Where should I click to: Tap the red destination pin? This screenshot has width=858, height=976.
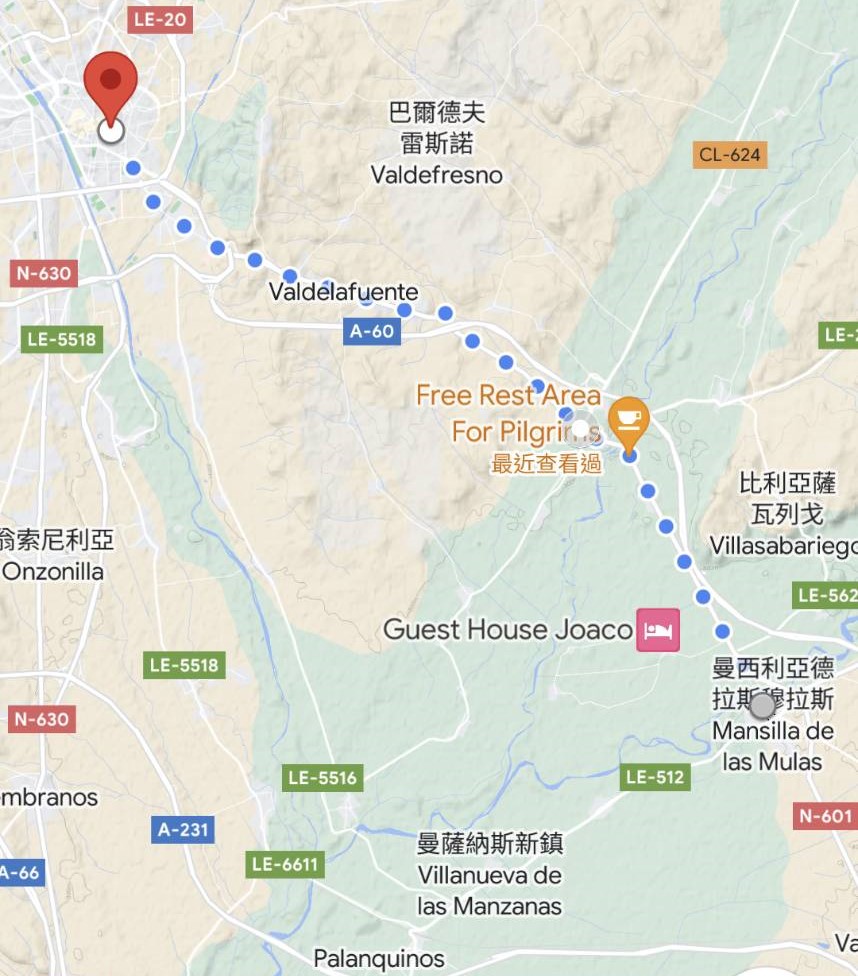110,84
